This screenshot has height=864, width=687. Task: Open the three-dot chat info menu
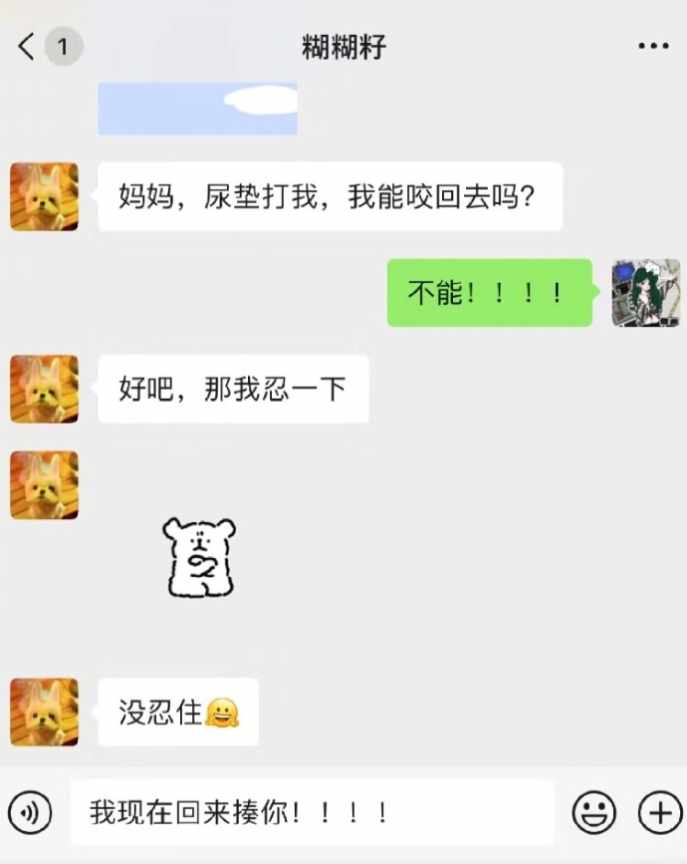pos(653,46)
